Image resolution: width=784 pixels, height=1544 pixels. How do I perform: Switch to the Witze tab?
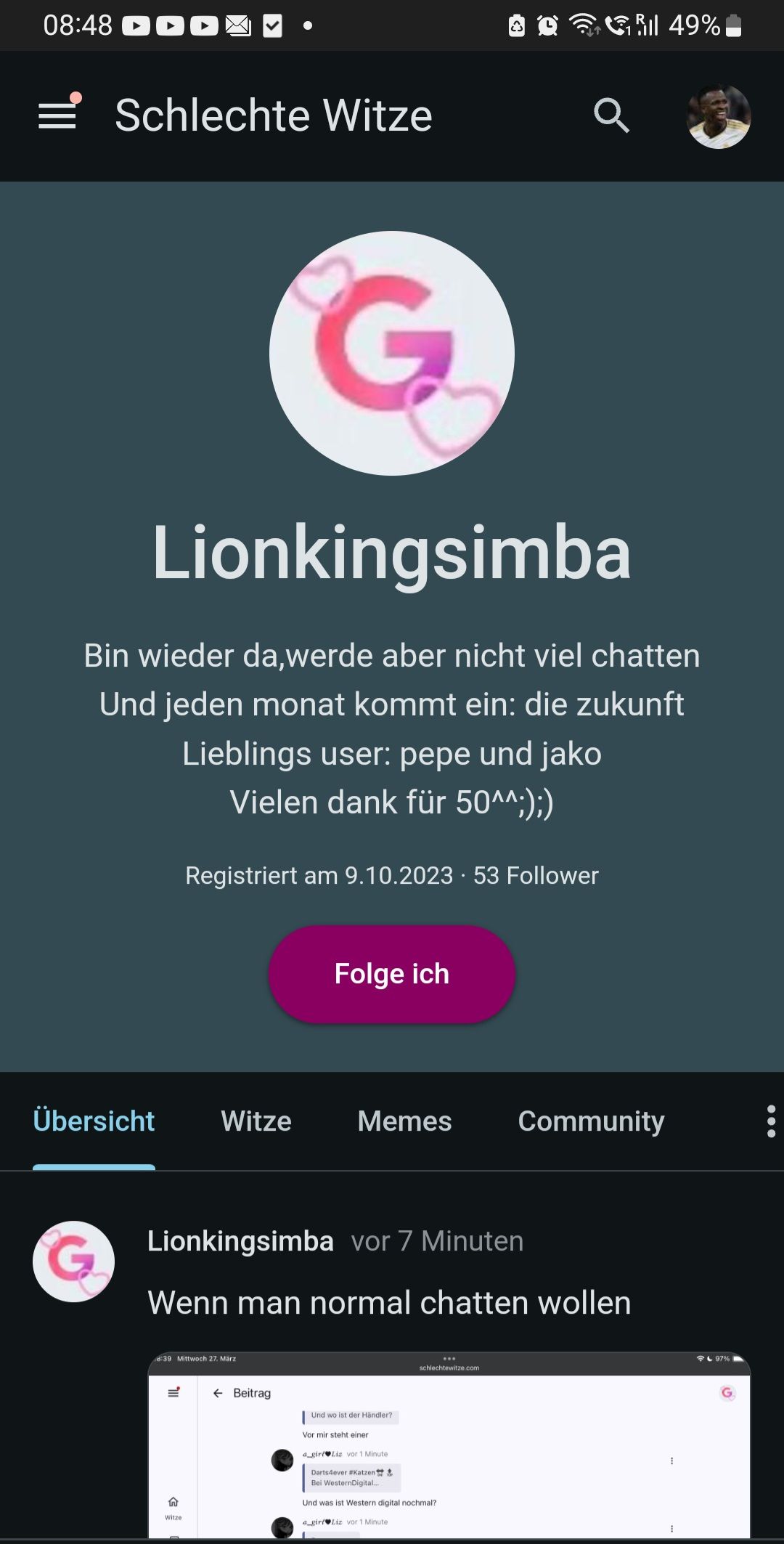(x=256, y=1121)
